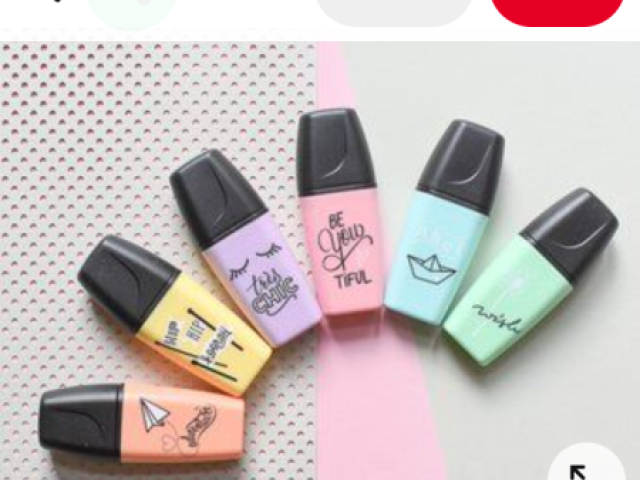The height and width of the screenshot is (480, 640).
Task: Expand the image with the arrow icon
Action: pos(585,467)
